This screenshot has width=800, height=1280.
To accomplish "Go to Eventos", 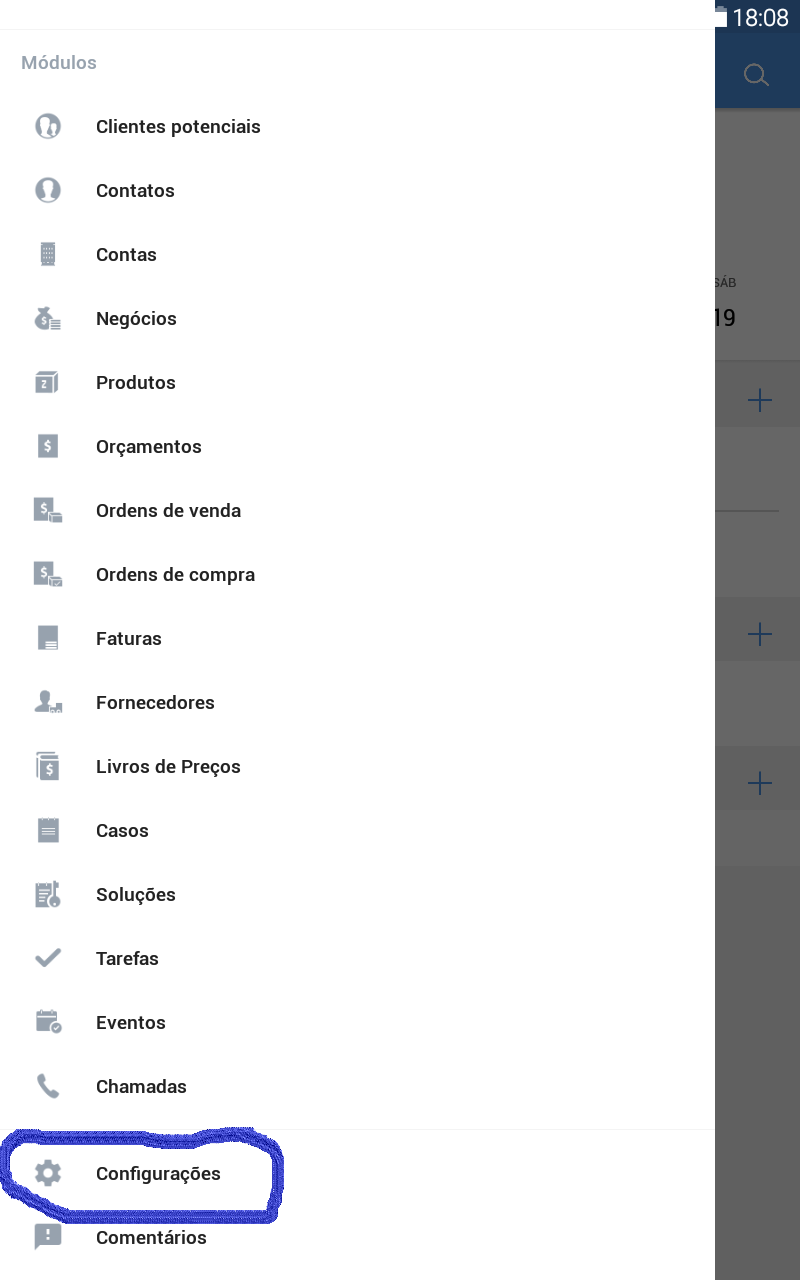I will coord(131,1023).
